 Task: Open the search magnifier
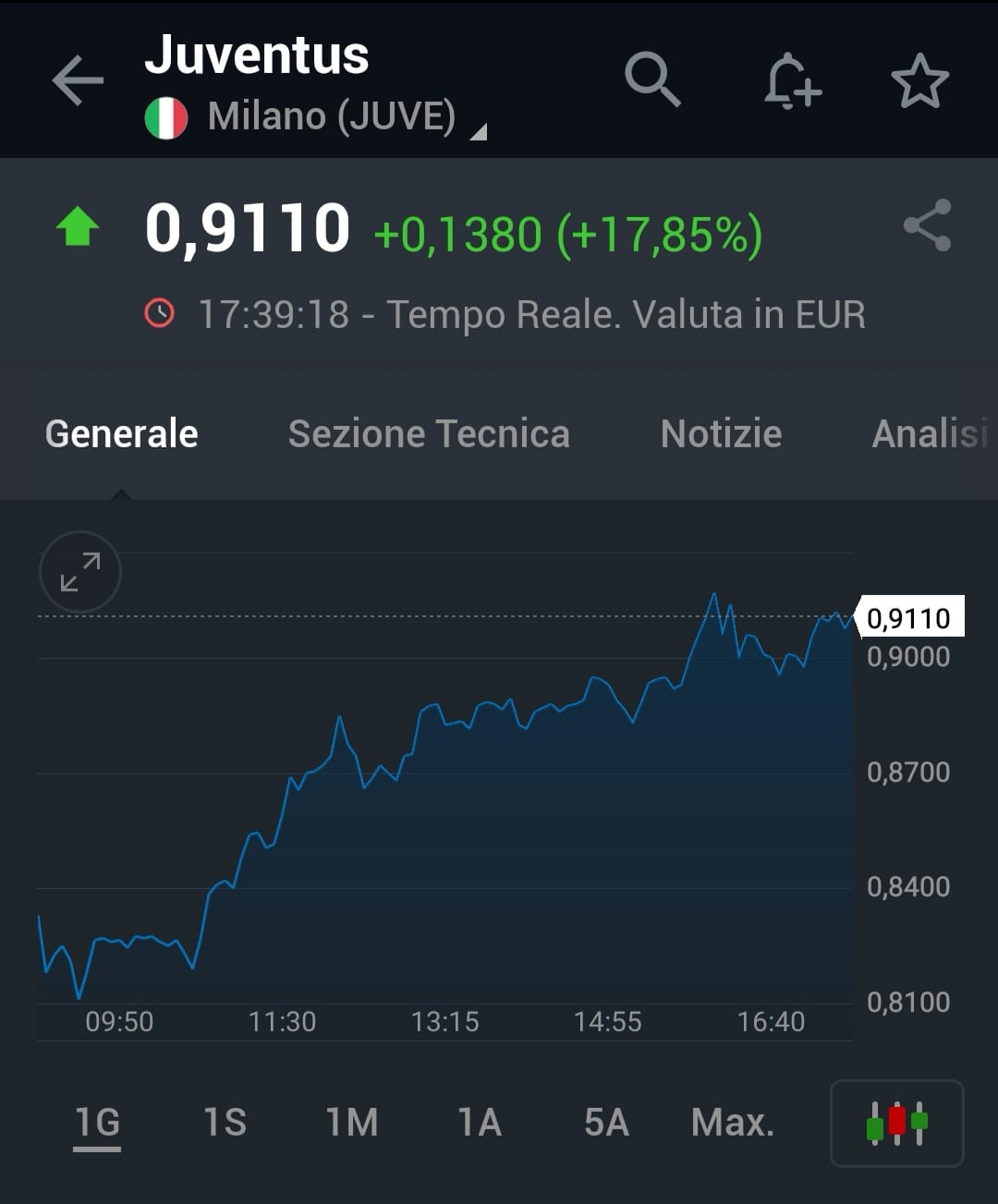[x=652, y=79]
